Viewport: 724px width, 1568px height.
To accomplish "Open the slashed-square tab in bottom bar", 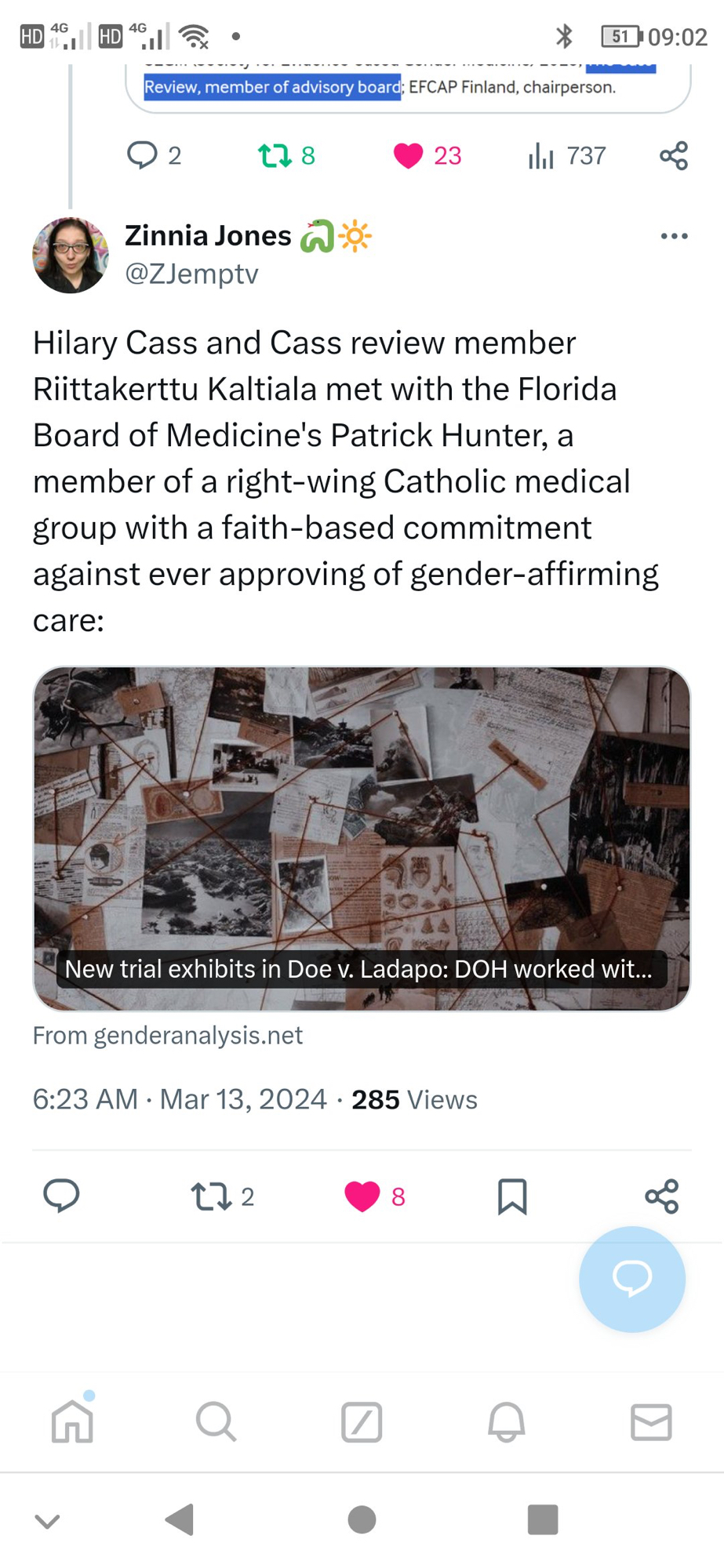I will point(362,1421).
